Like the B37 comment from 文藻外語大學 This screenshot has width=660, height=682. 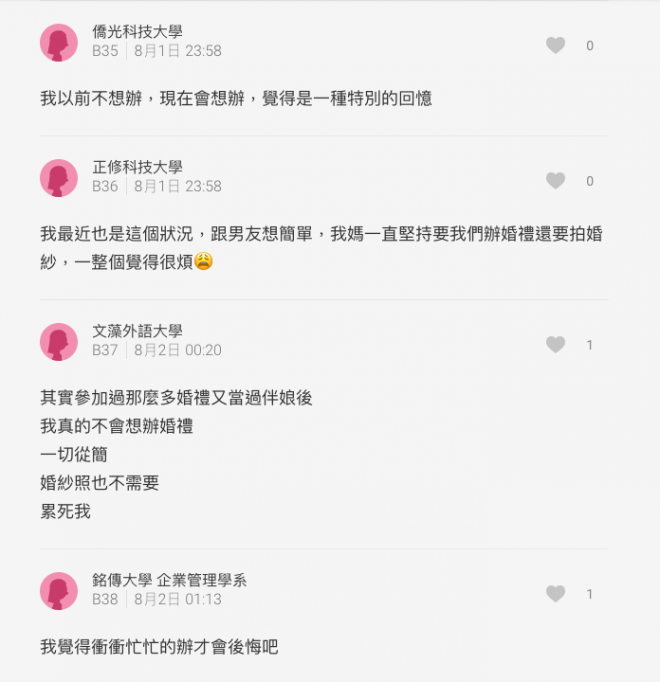556,345
